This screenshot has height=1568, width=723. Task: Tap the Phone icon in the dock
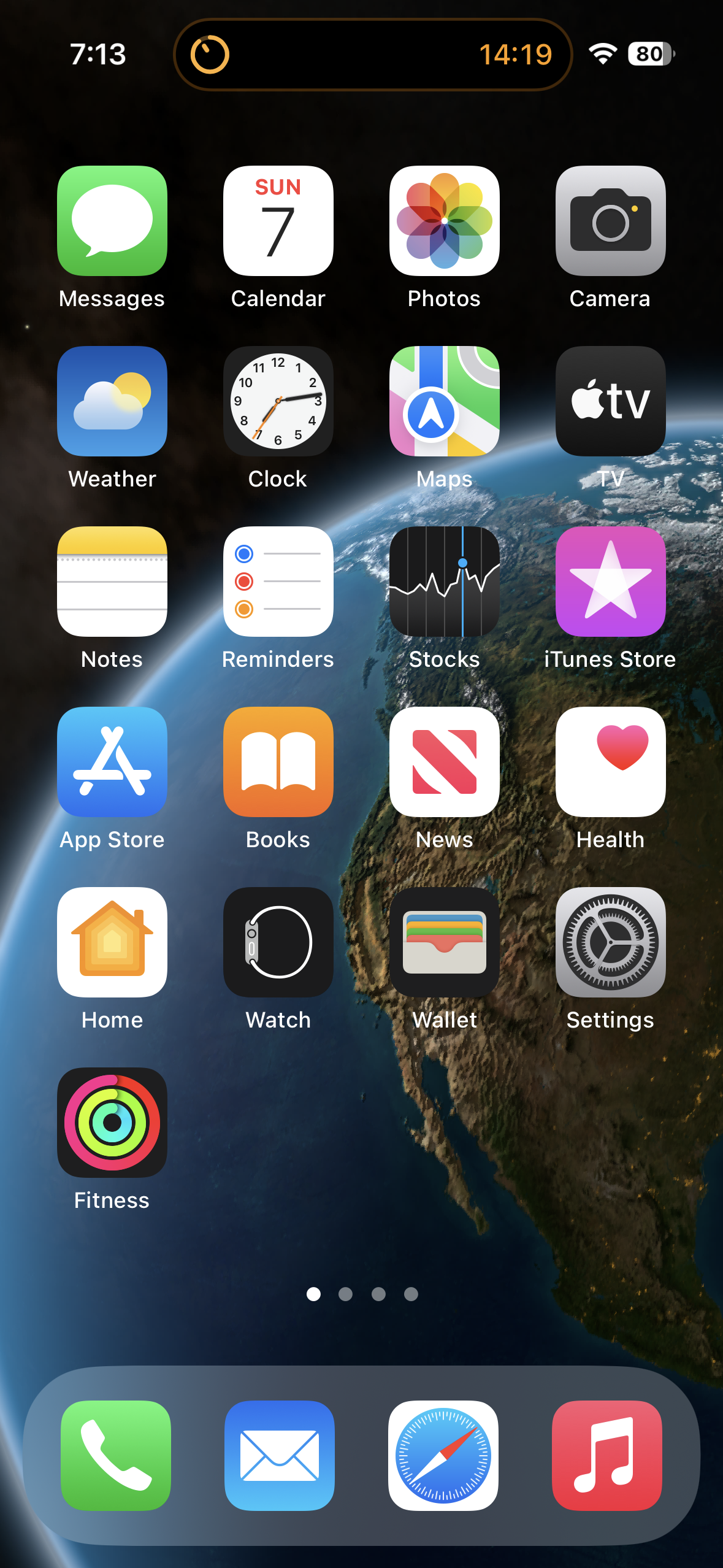[116, 1455]
